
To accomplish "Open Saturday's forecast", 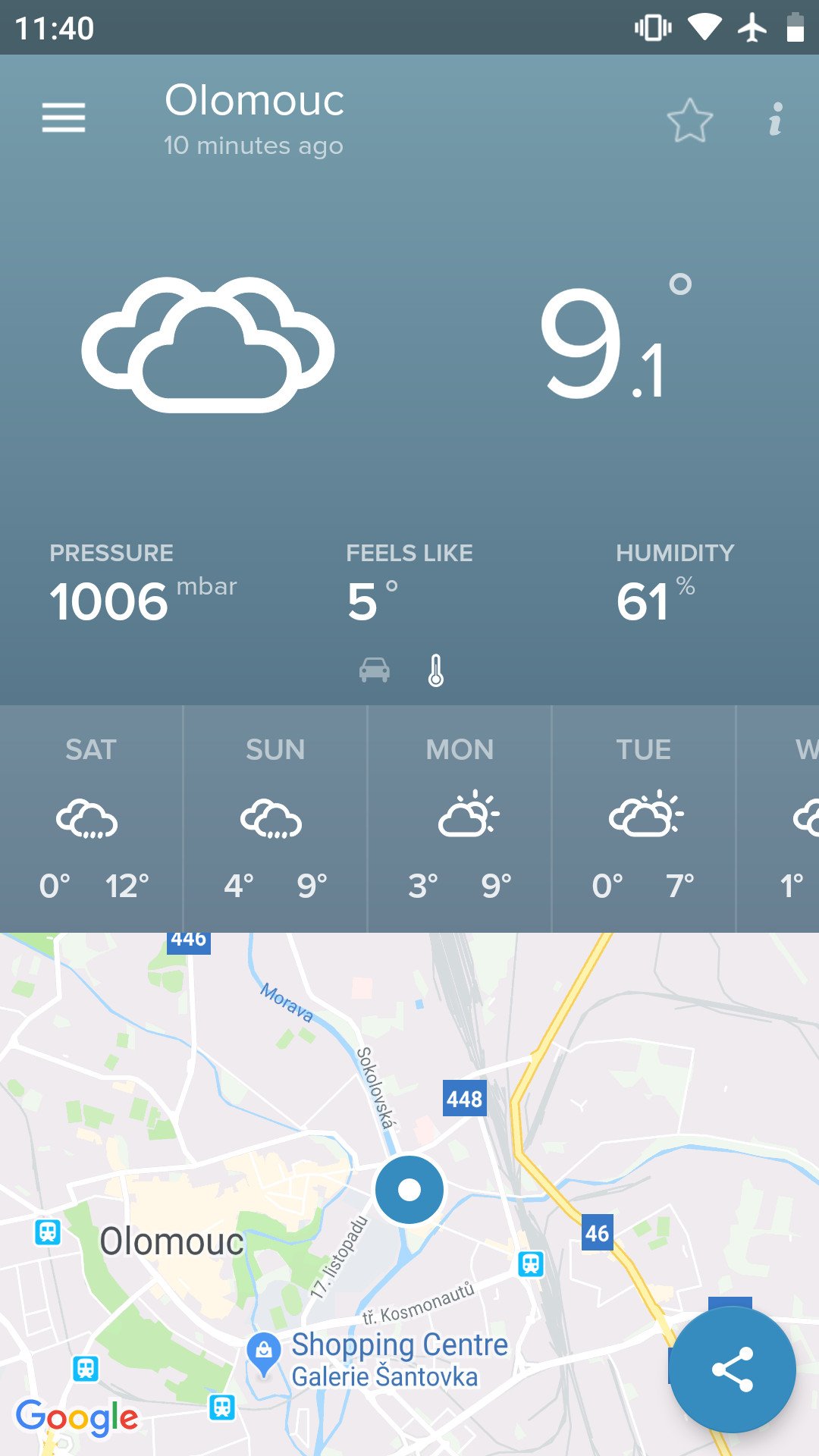I will tap(91, 819).
